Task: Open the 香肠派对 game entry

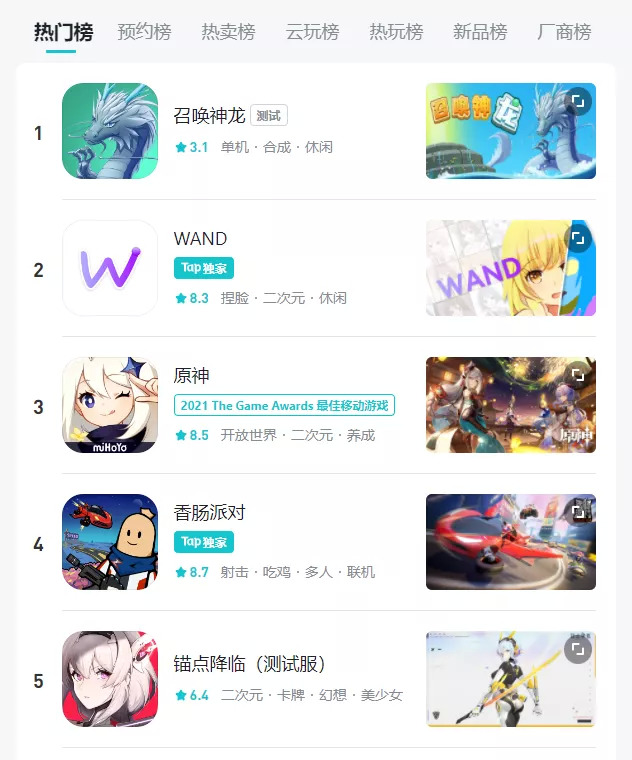Action: pyautogui.click(x=209, y=513)
